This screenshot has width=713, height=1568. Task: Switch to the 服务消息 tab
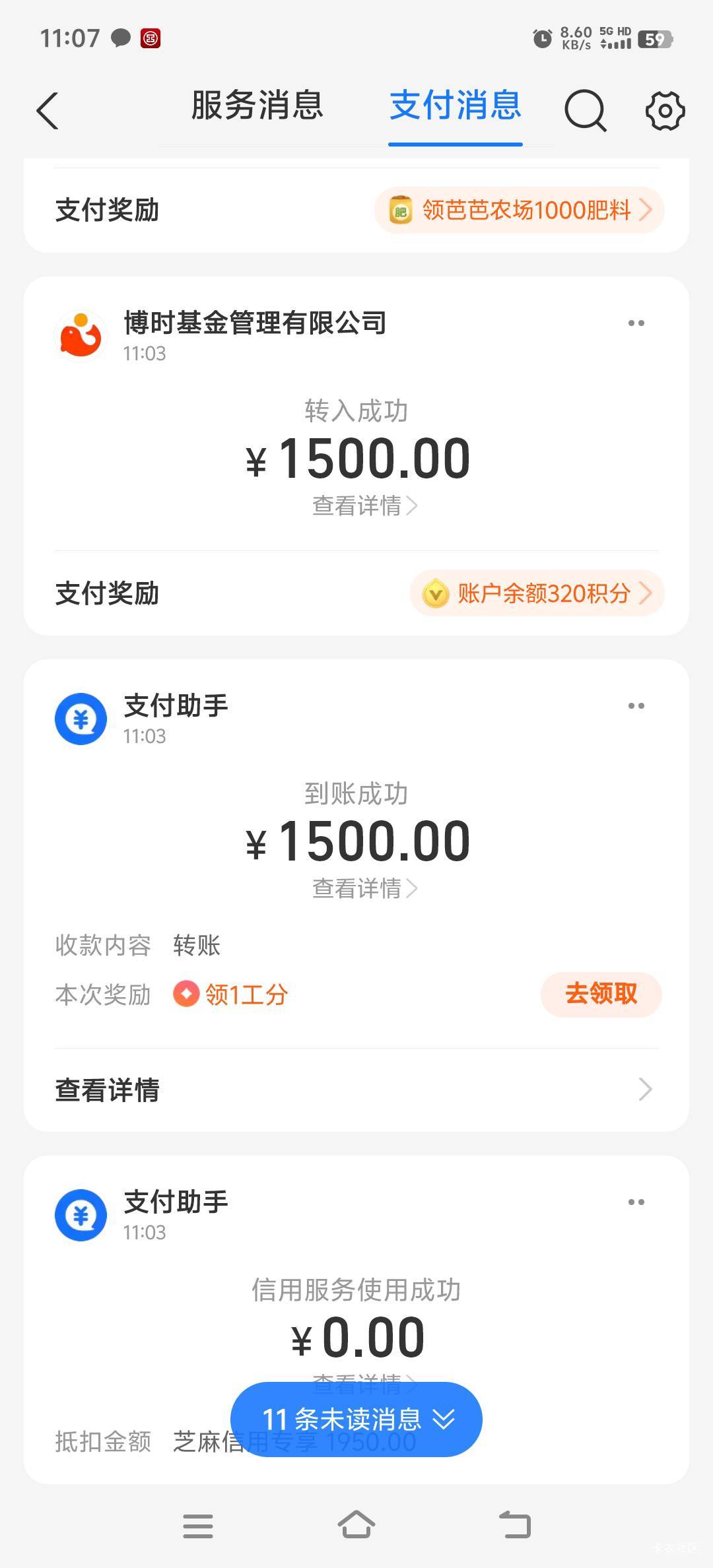pos(257,106)
